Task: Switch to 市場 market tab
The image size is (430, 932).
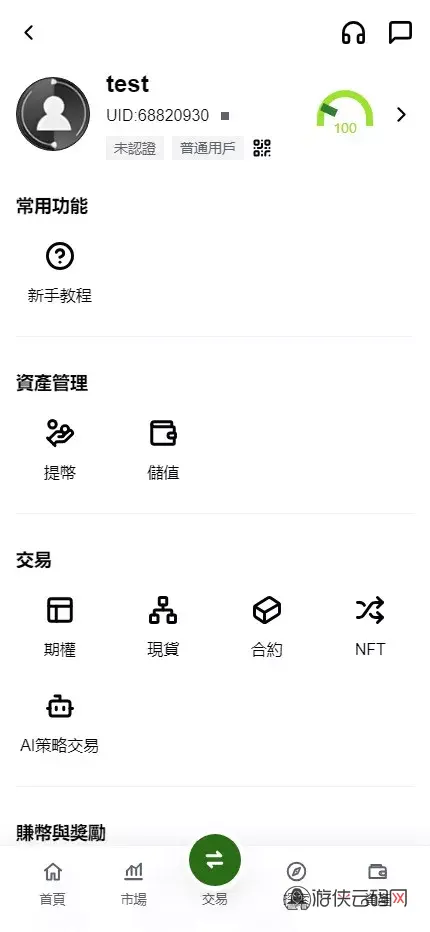Action: coord(133,884)
